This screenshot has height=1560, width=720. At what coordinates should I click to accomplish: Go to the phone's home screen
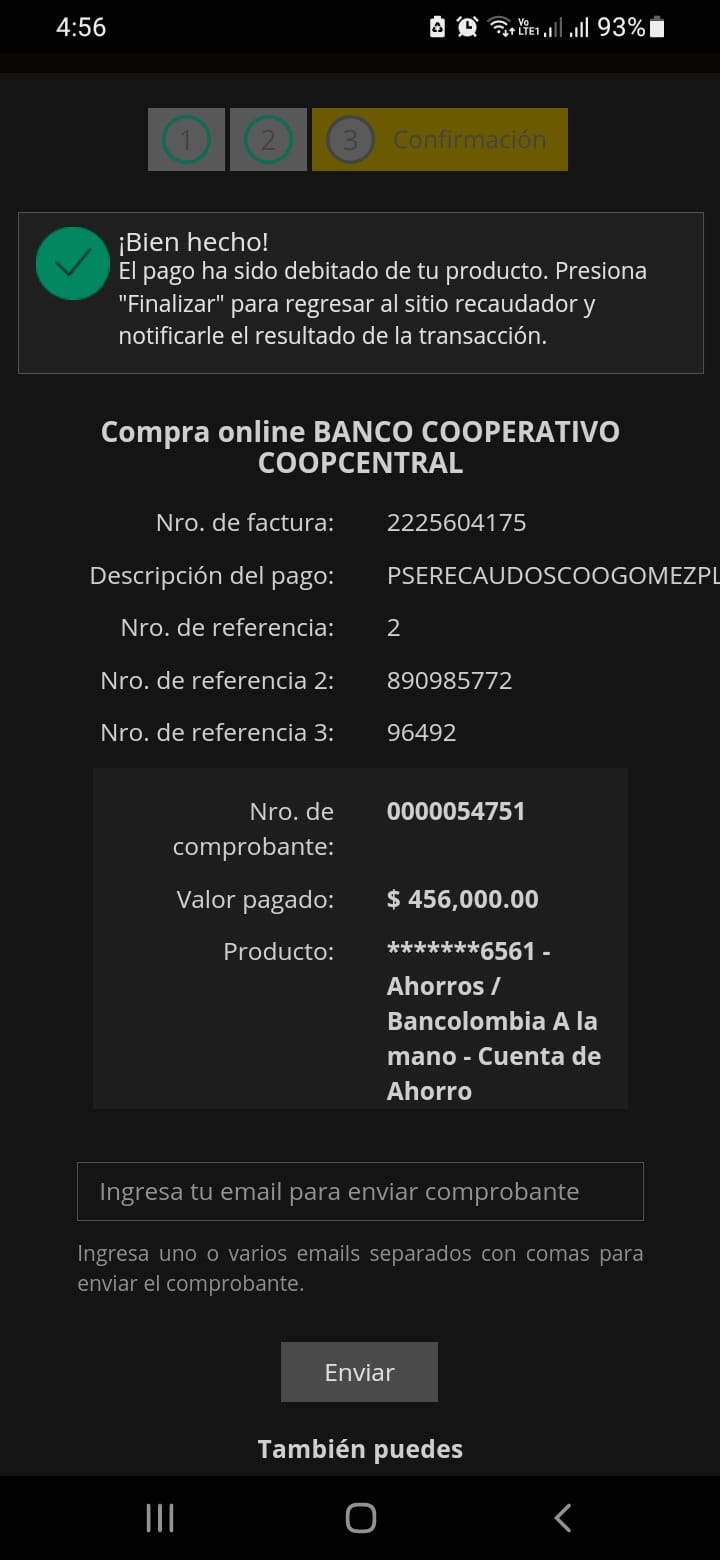pyautogui.click(x=360, y=1518)
